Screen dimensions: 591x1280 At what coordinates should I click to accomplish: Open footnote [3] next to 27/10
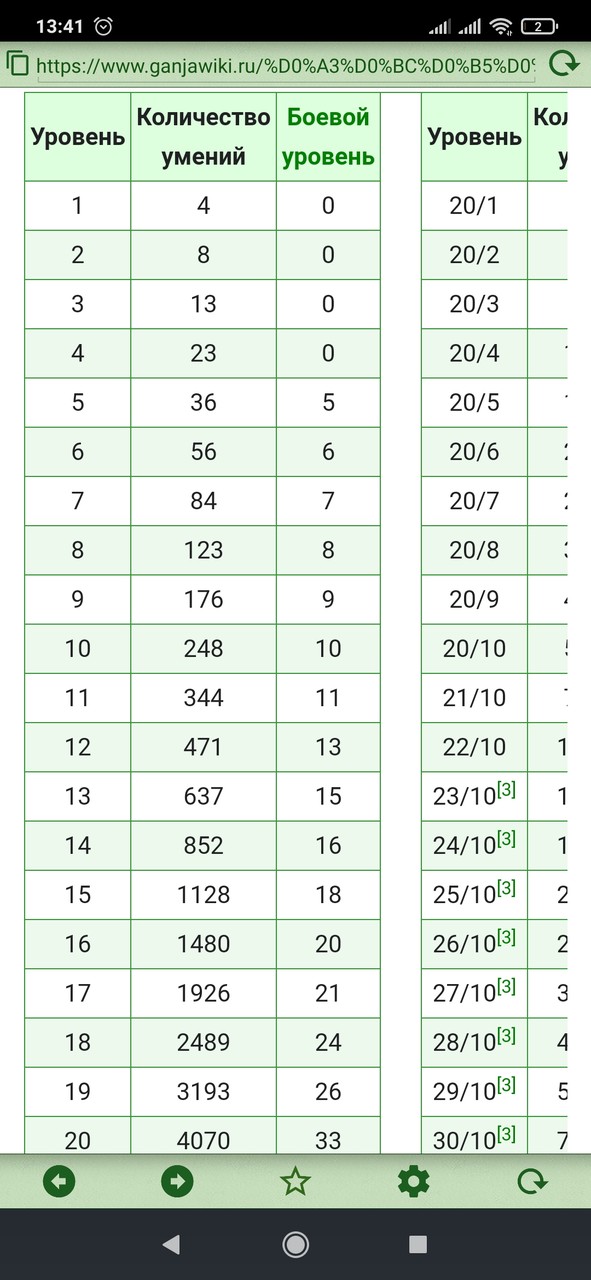click(506, 986)
